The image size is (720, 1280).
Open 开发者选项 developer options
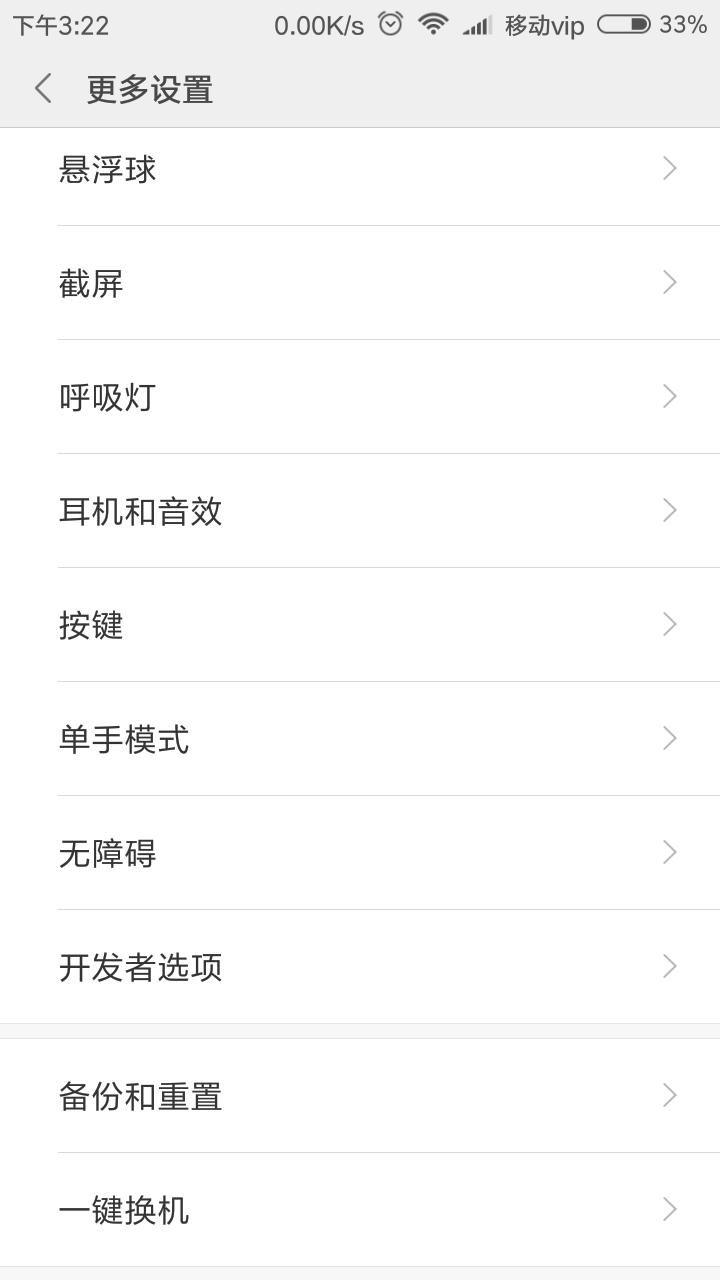coord(360,967)
